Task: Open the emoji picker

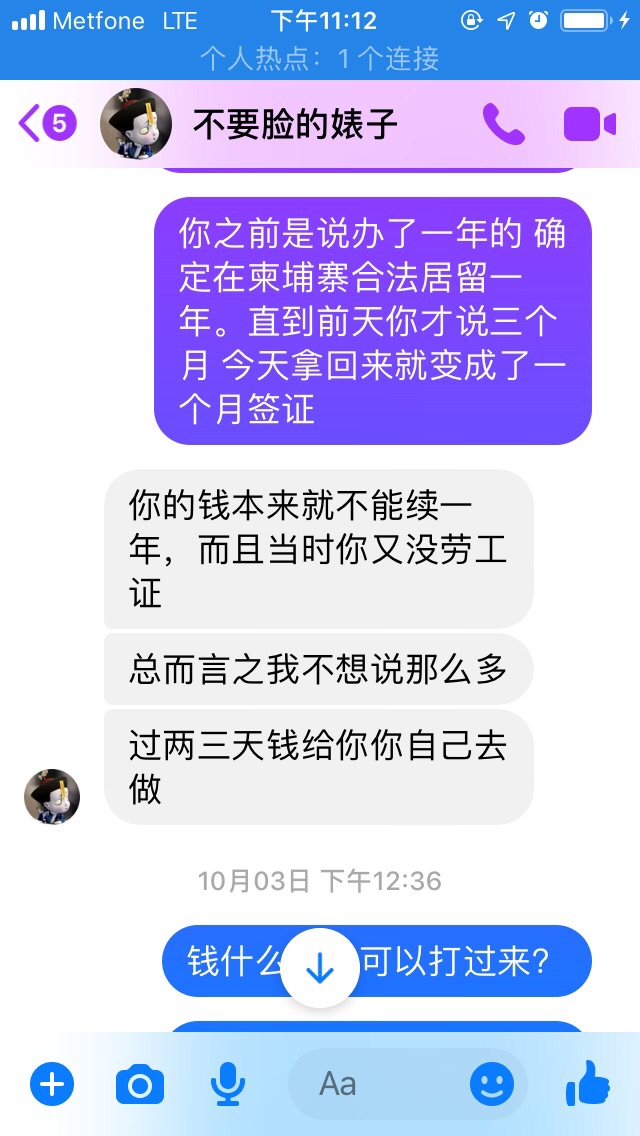Action: [x=492, y=1084]
